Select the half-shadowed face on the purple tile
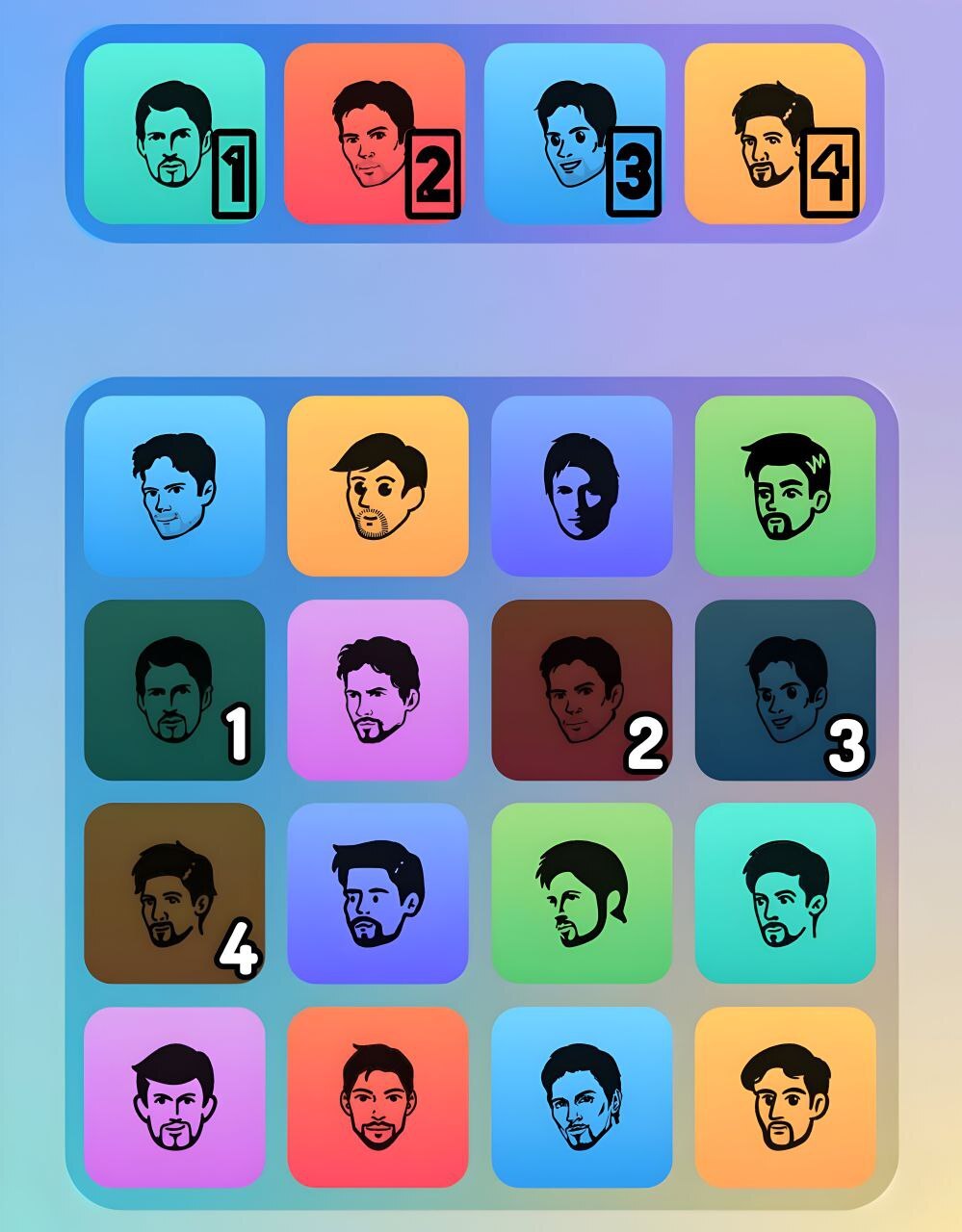962x1232 pixels. click(x=582, y=486)
